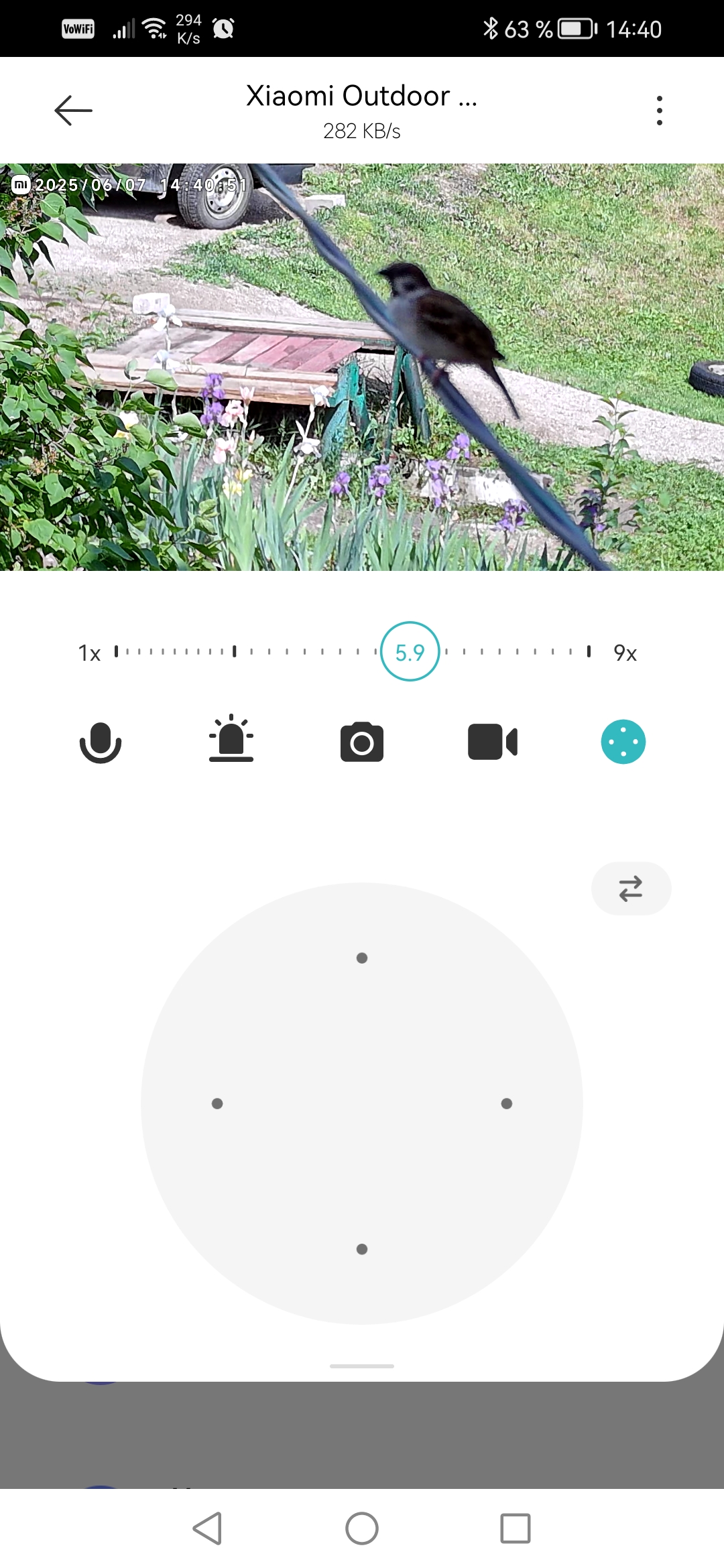Activate the microphone to talk
Image resolution: width=724 pixels, height=1568 pixels.
click(x=101, y=742)
